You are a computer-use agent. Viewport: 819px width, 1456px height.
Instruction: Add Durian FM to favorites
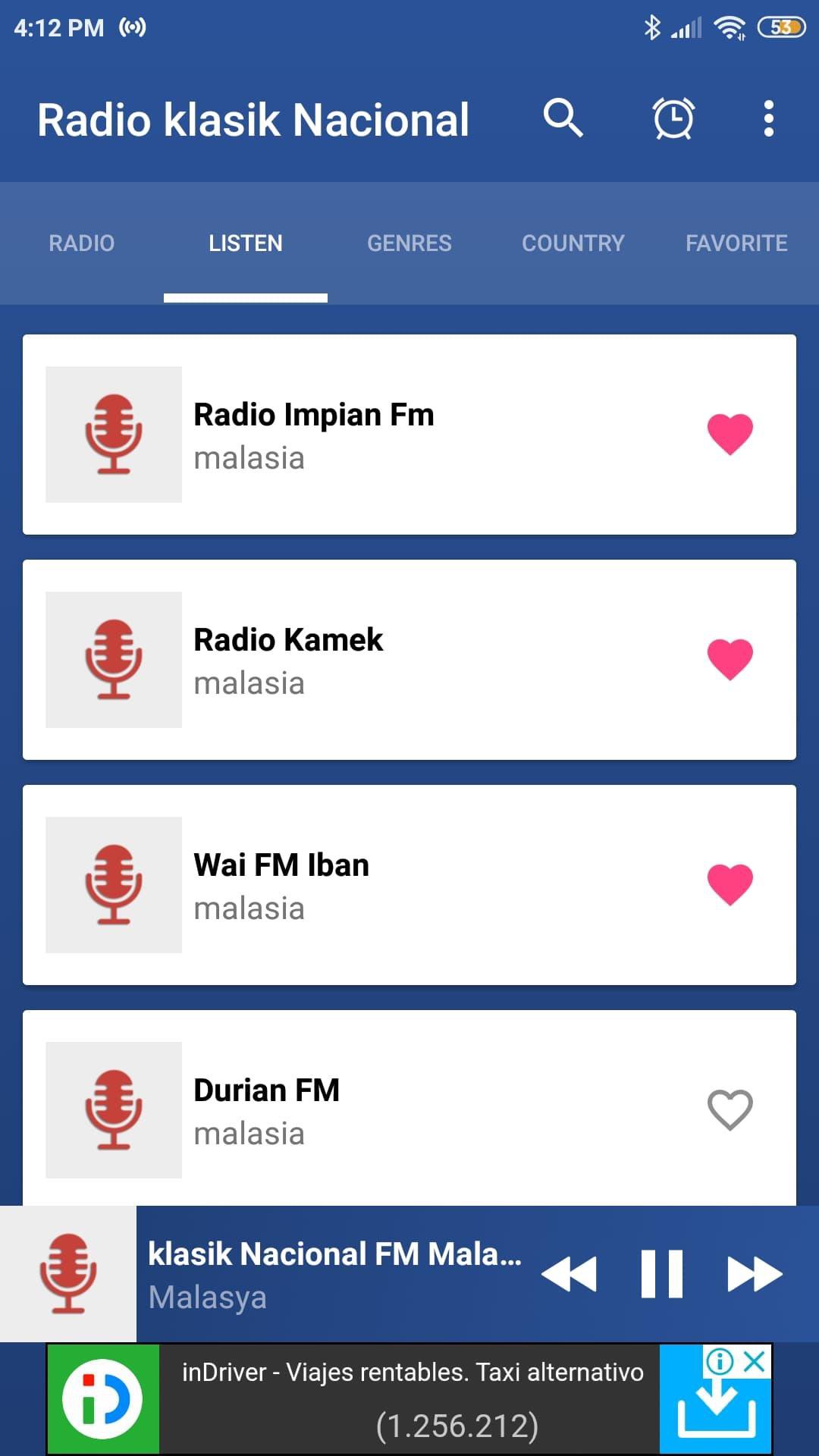[730, 1109]
